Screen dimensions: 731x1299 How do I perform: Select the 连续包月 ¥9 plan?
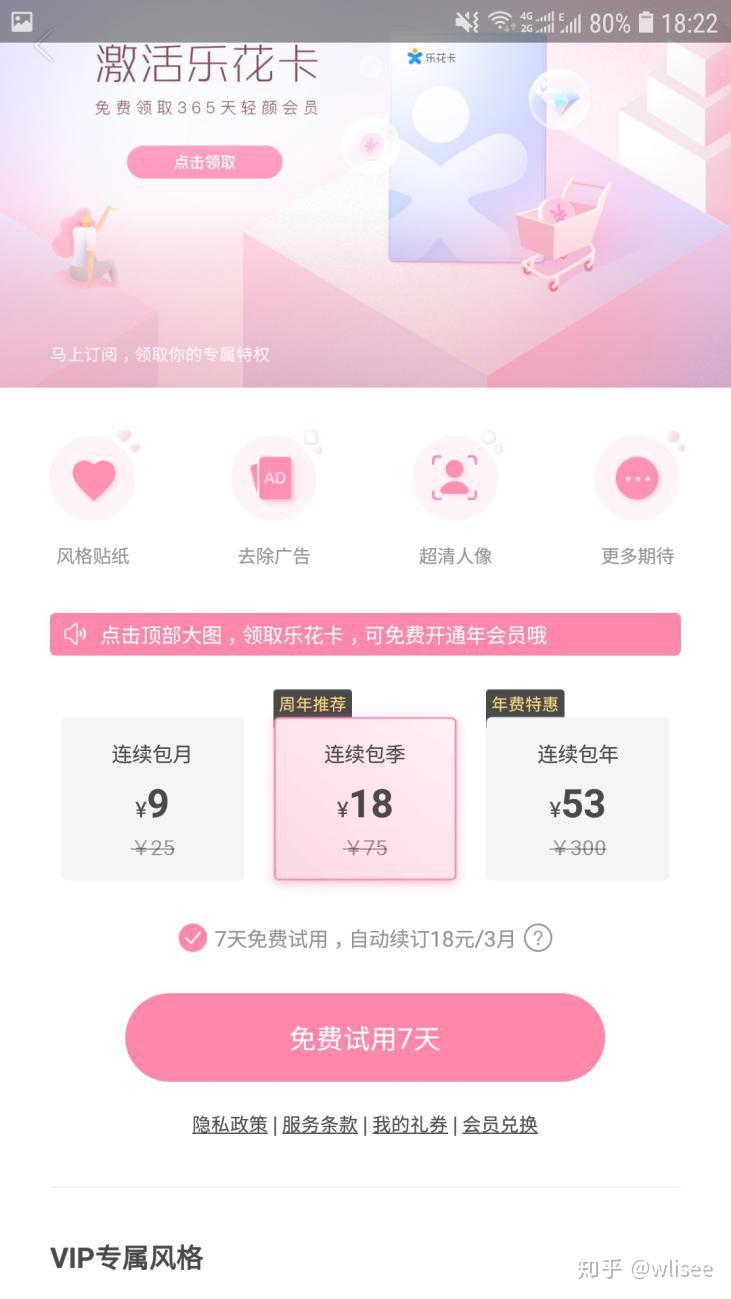tap(152, 797)
